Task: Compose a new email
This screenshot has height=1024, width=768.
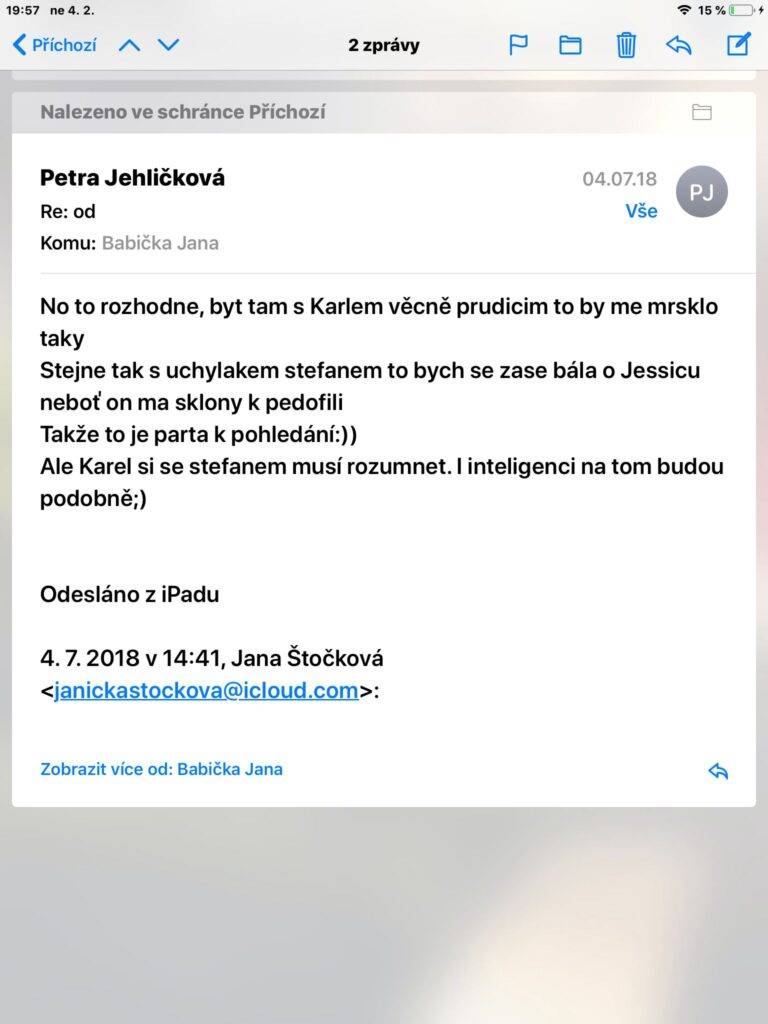Action: point(738,45)
